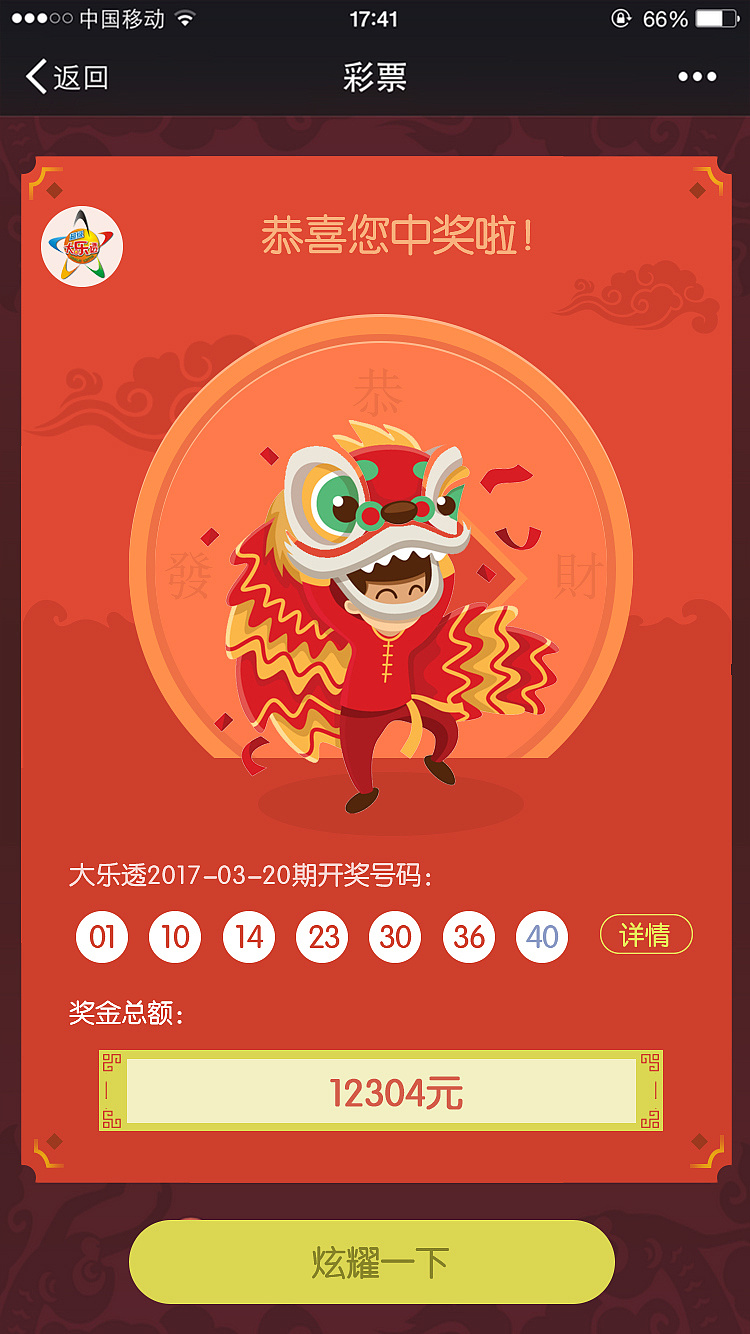Select the blue lottery ball 40
The height and width of the screenshot is (1334, 750).
coord(541,936)
